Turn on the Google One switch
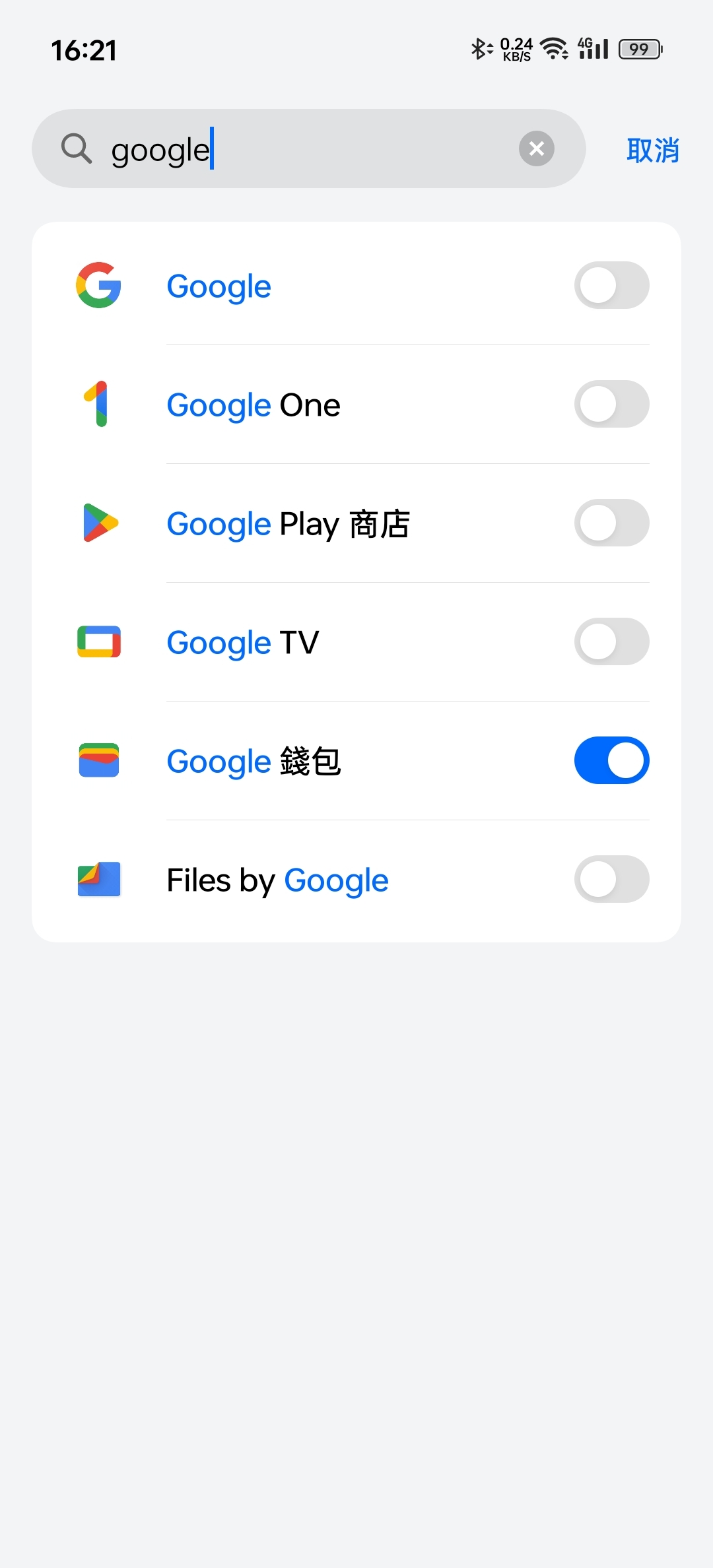 point(611,404)
